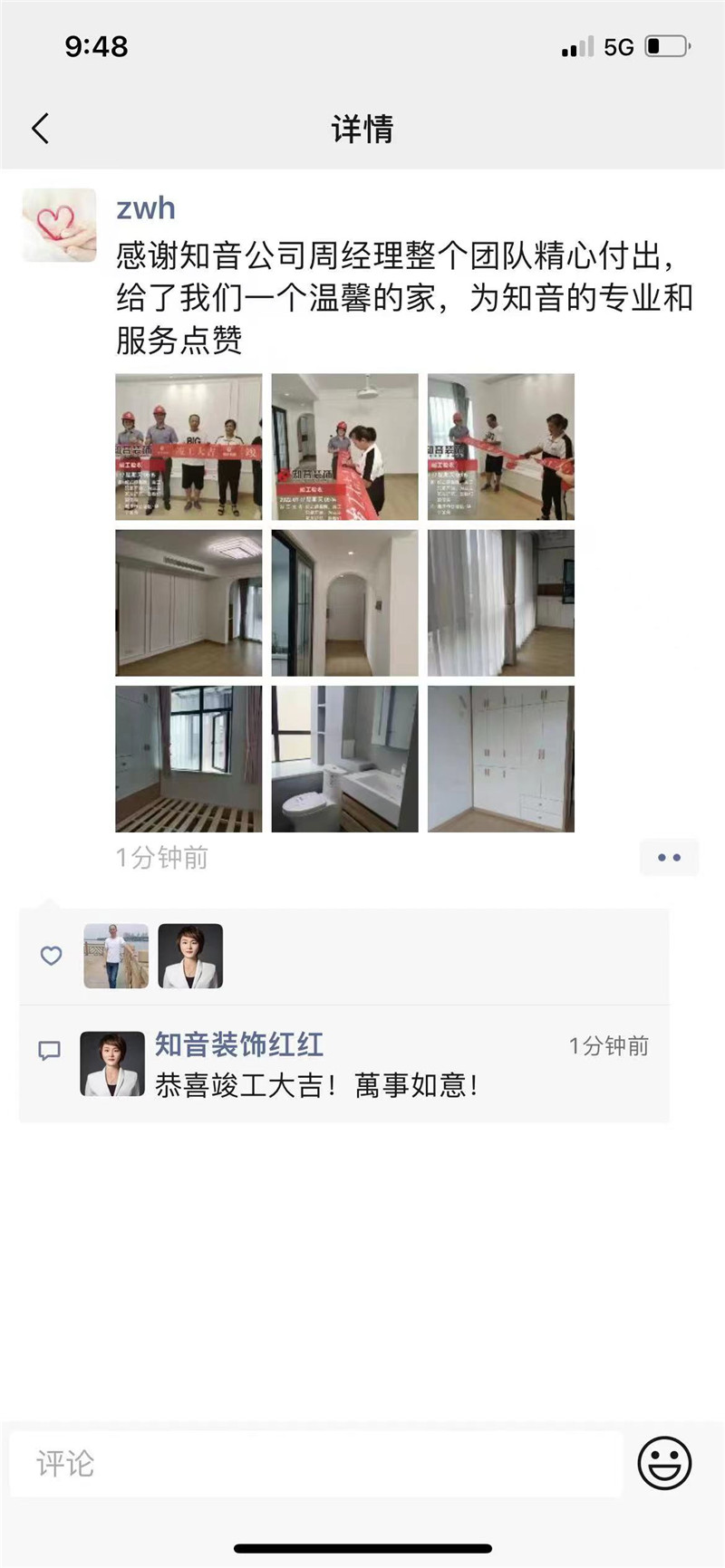View the bedroom photo with wooden bed slats
Viewport: 725px width, 1568px height.
point(188,758)
